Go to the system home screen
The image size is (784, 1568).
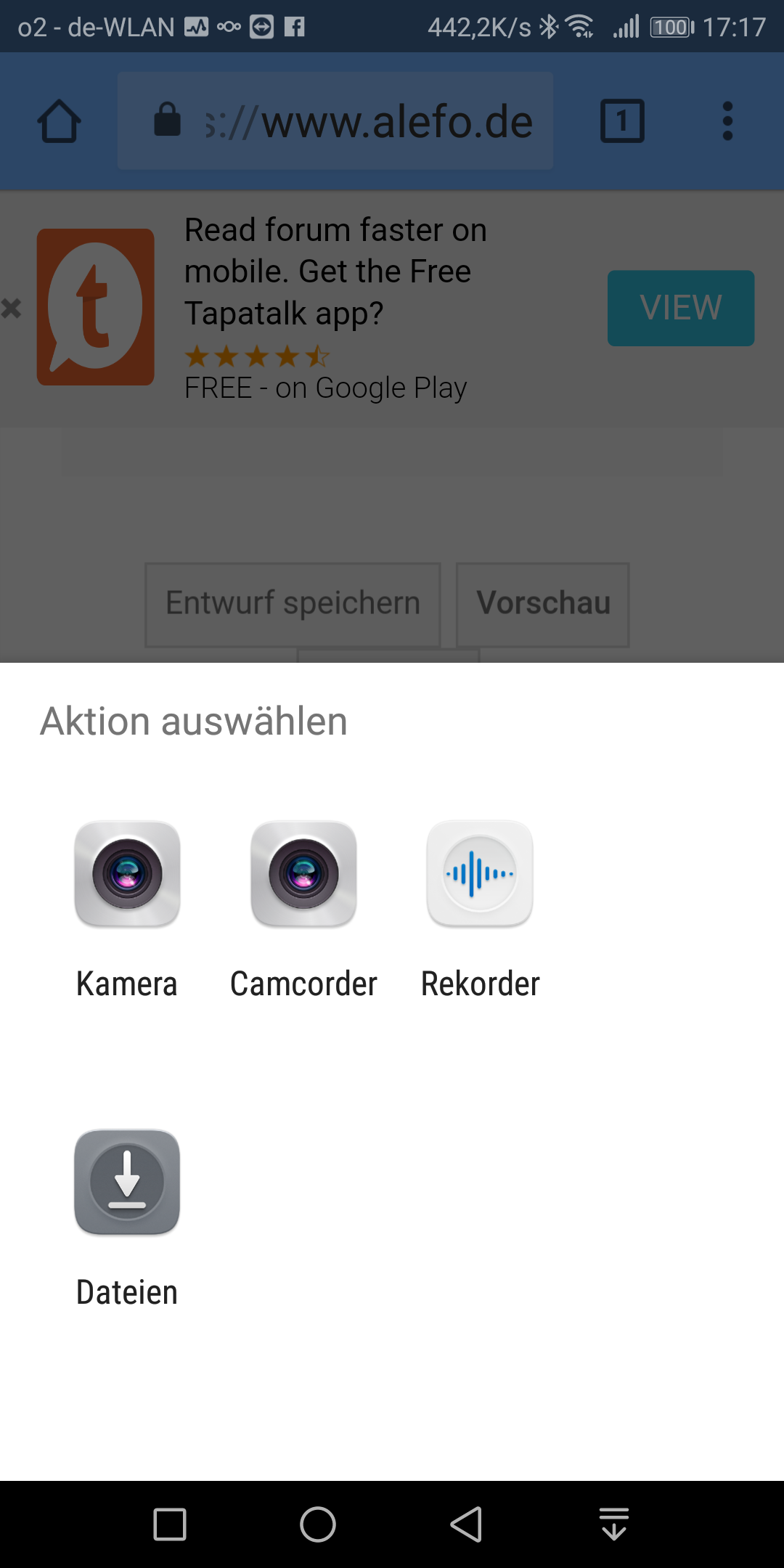tap(318, 1524)
